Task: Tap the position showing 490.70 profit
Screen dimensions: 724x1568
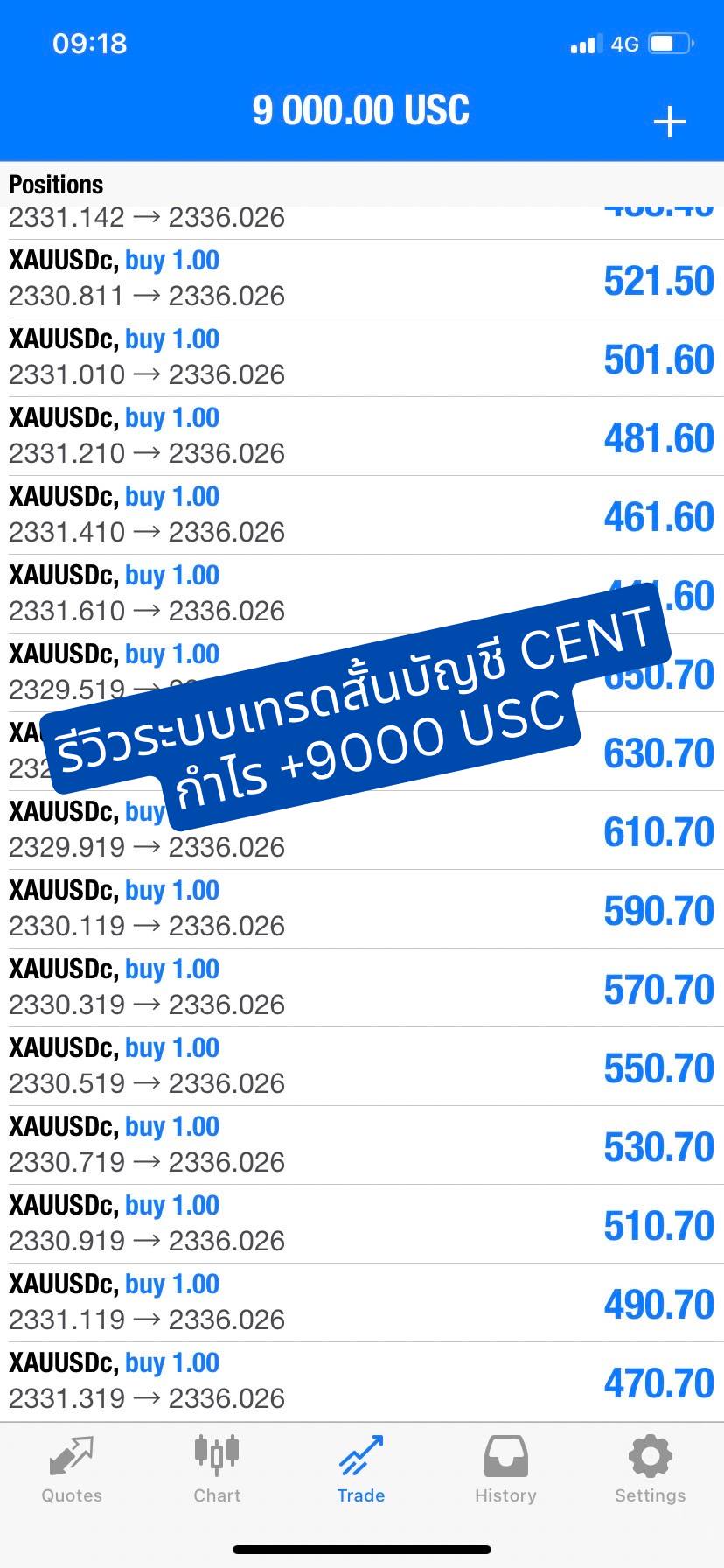Action: (362, 1303)
